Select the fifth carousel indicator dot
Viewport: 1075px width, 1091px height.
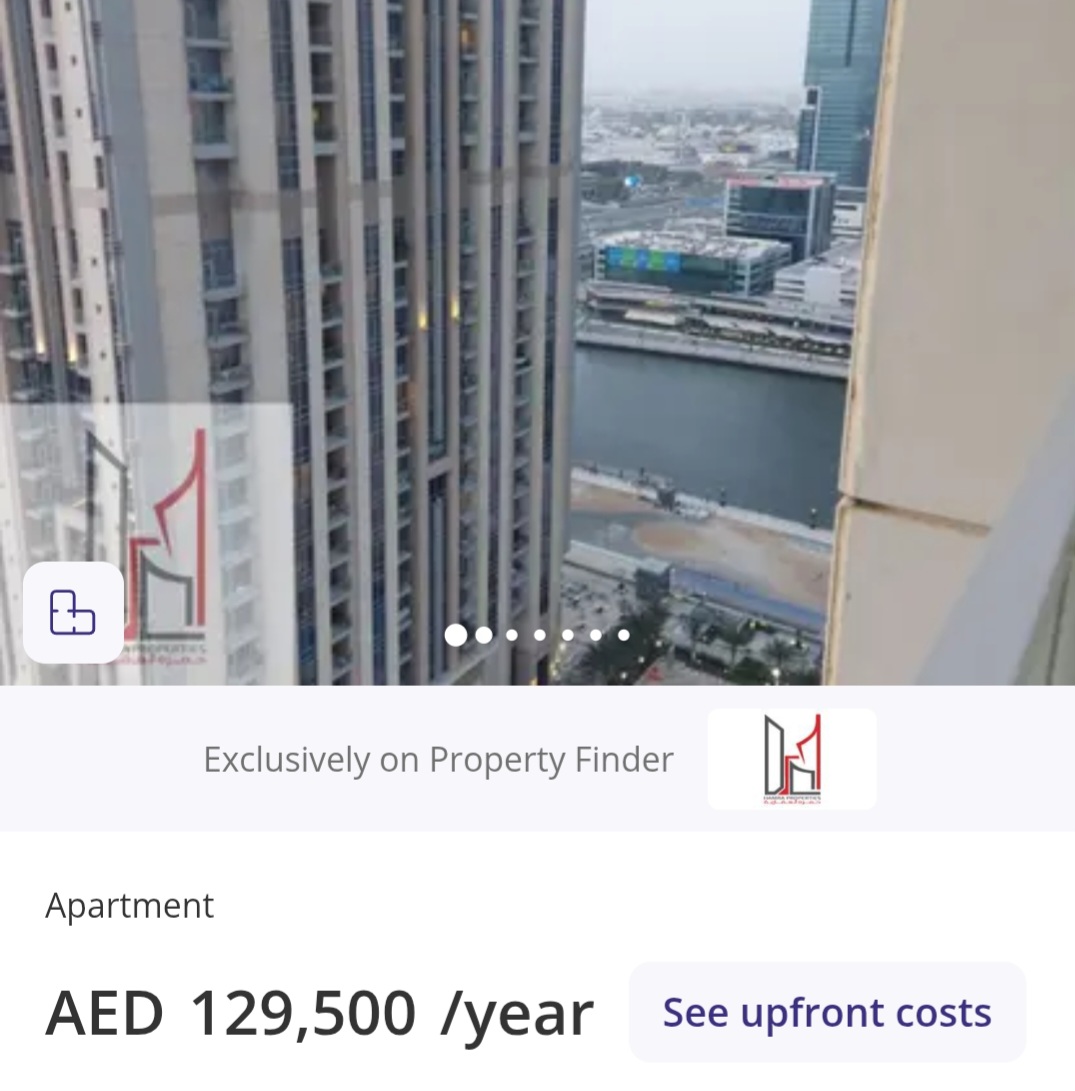pyautogui.click(x=567, y=635)
